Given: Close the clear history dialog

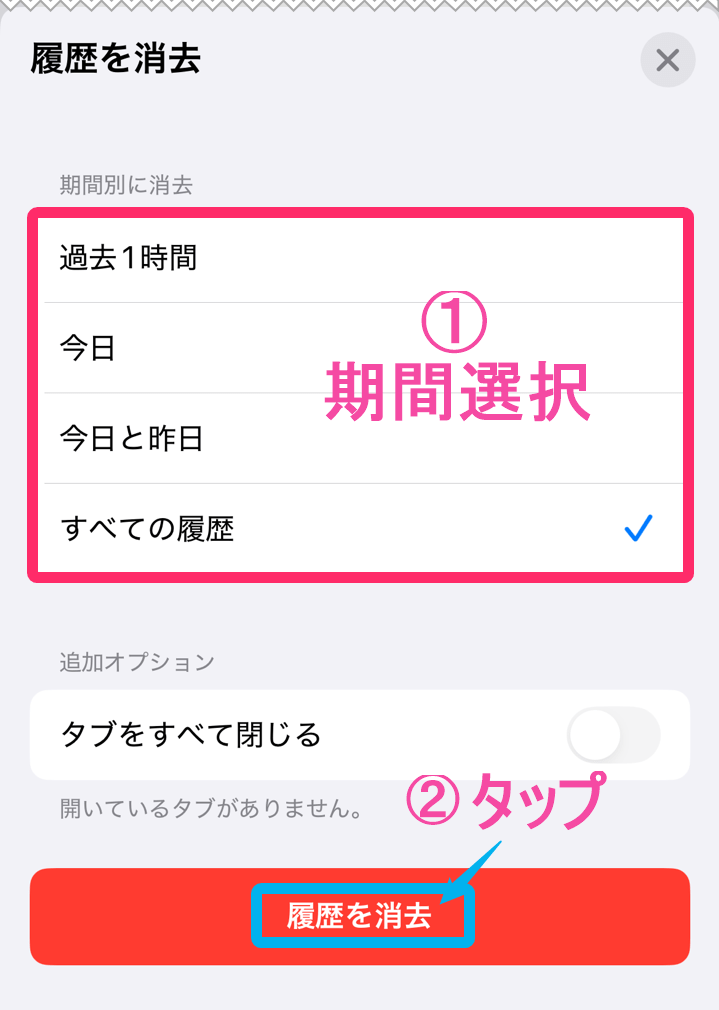Looking at the screenshot, I should click(667, 61).
